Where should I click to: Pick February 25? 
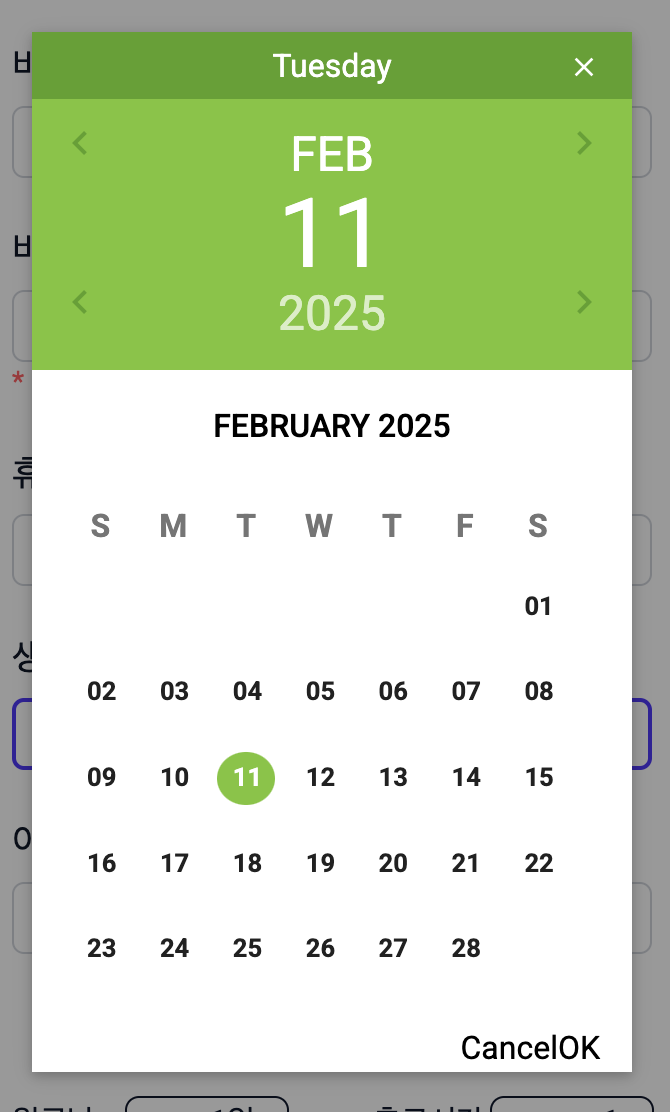[247, 948]
